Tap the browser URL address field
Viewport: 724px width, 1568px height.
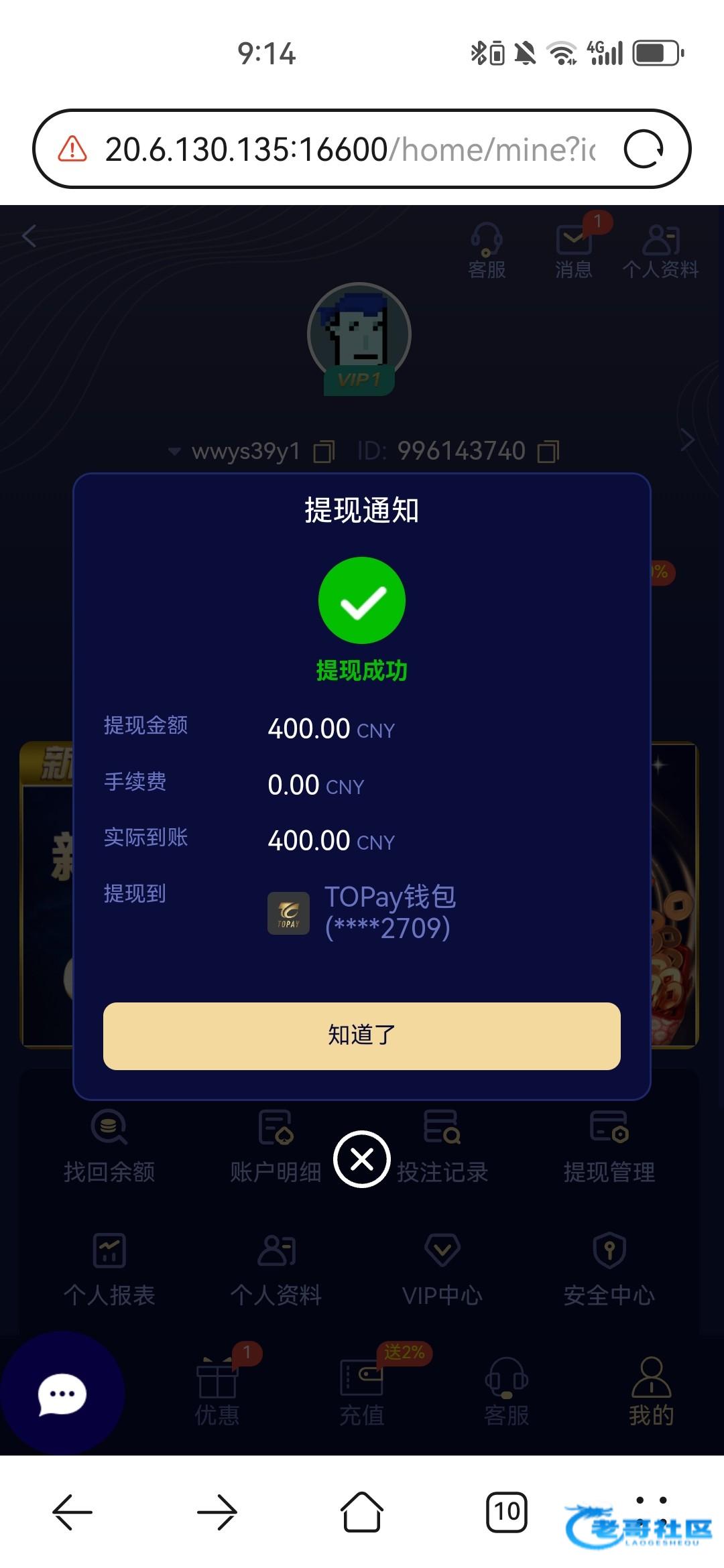coord(349,149)
